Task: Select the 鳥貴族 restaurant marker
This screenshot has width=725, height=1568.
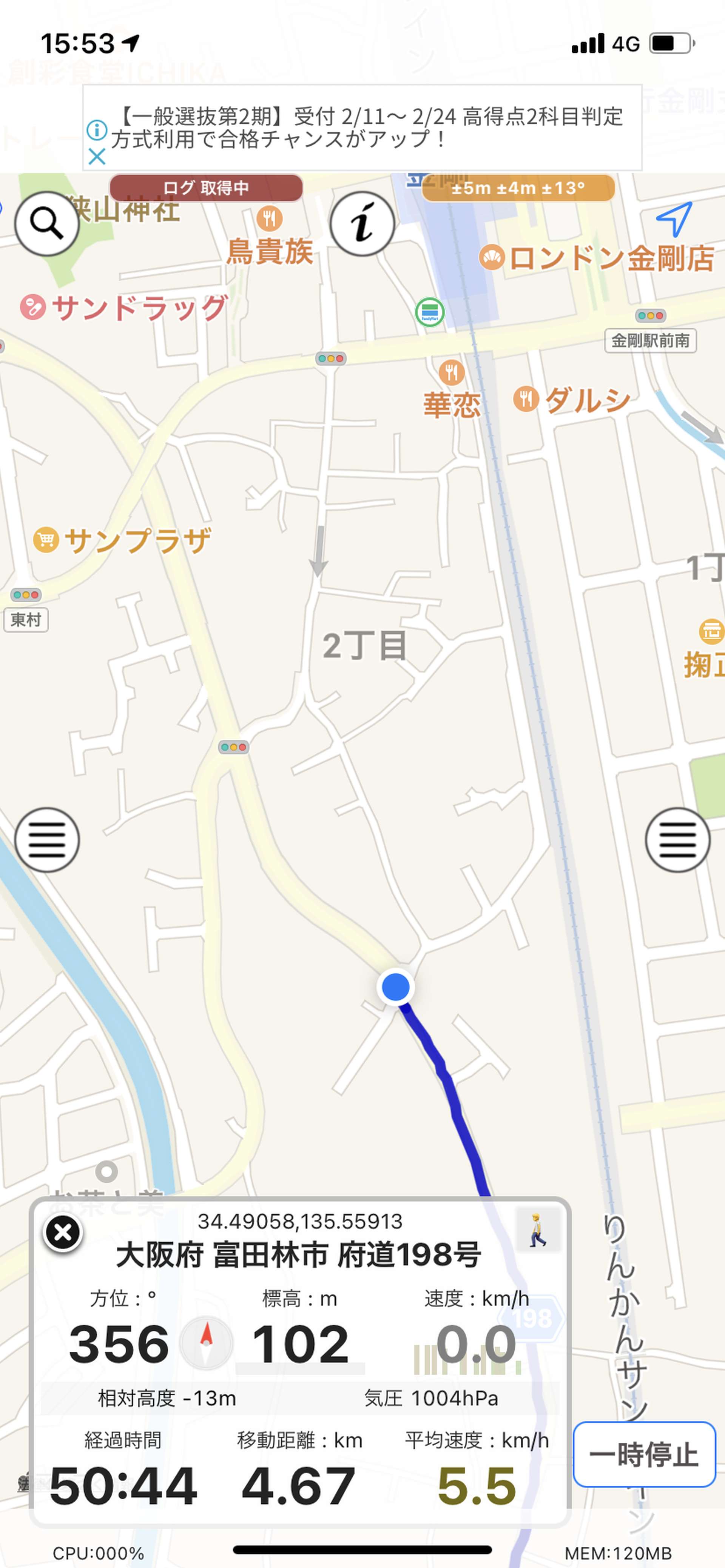Action: pyautogui.click(x=269, y=218)
